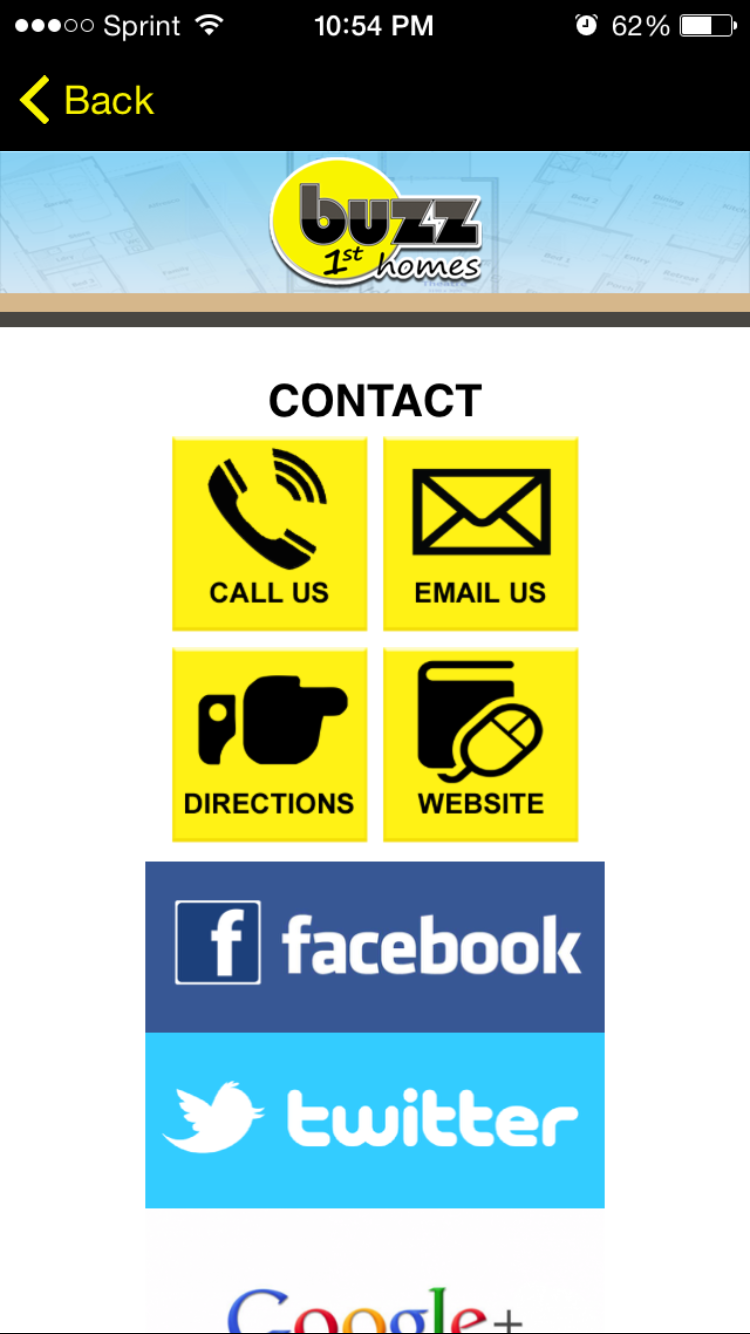750x1334 pixels.
Task: Go back to the previous screen
Action: (x=86, y=100)
